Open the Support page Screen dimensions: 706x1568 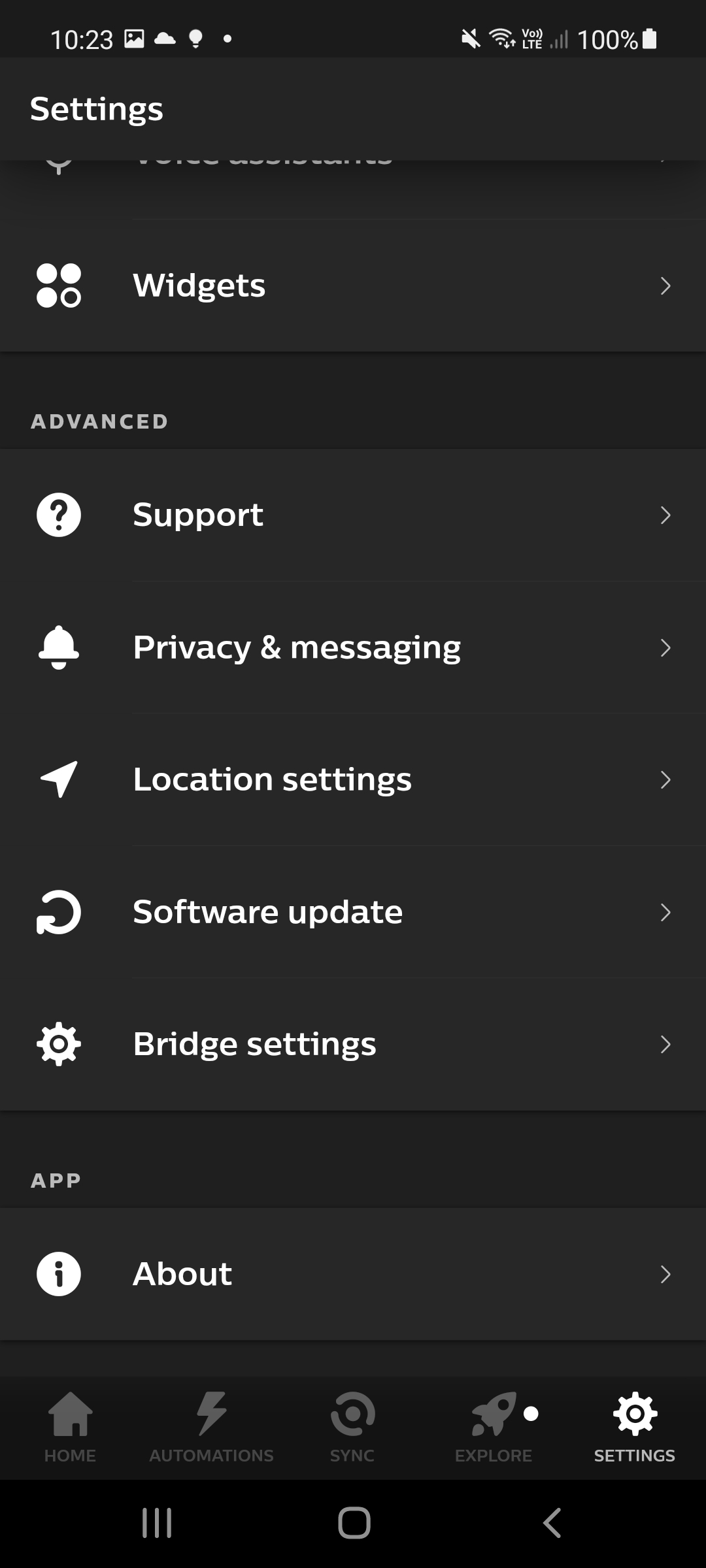[353, 515]
